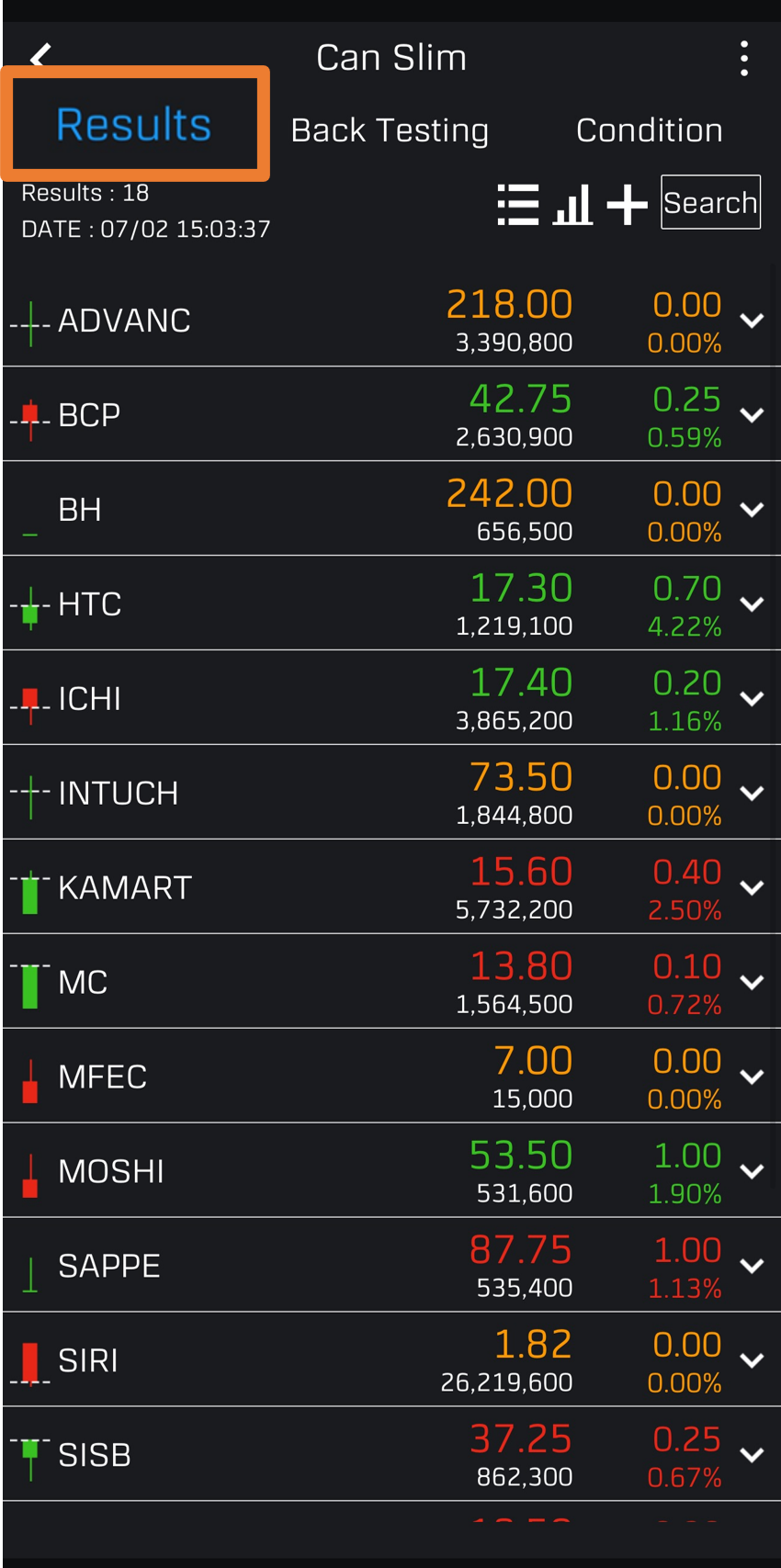
Task: View the BH stock entry
Action: point(80,510)
